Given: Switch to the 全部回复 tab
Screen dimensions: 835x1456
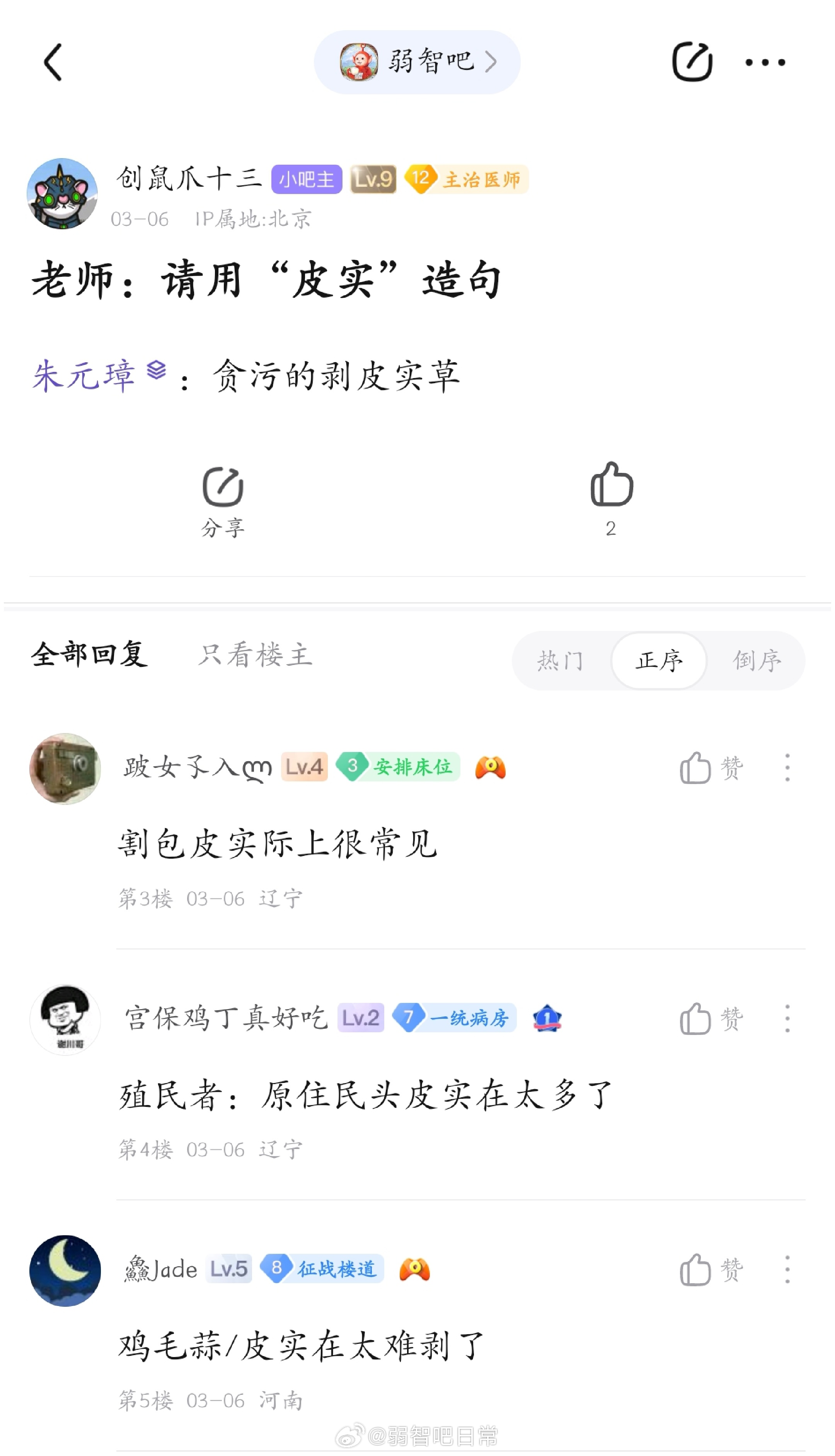Looking at the screenshot, I should [89, 654].
